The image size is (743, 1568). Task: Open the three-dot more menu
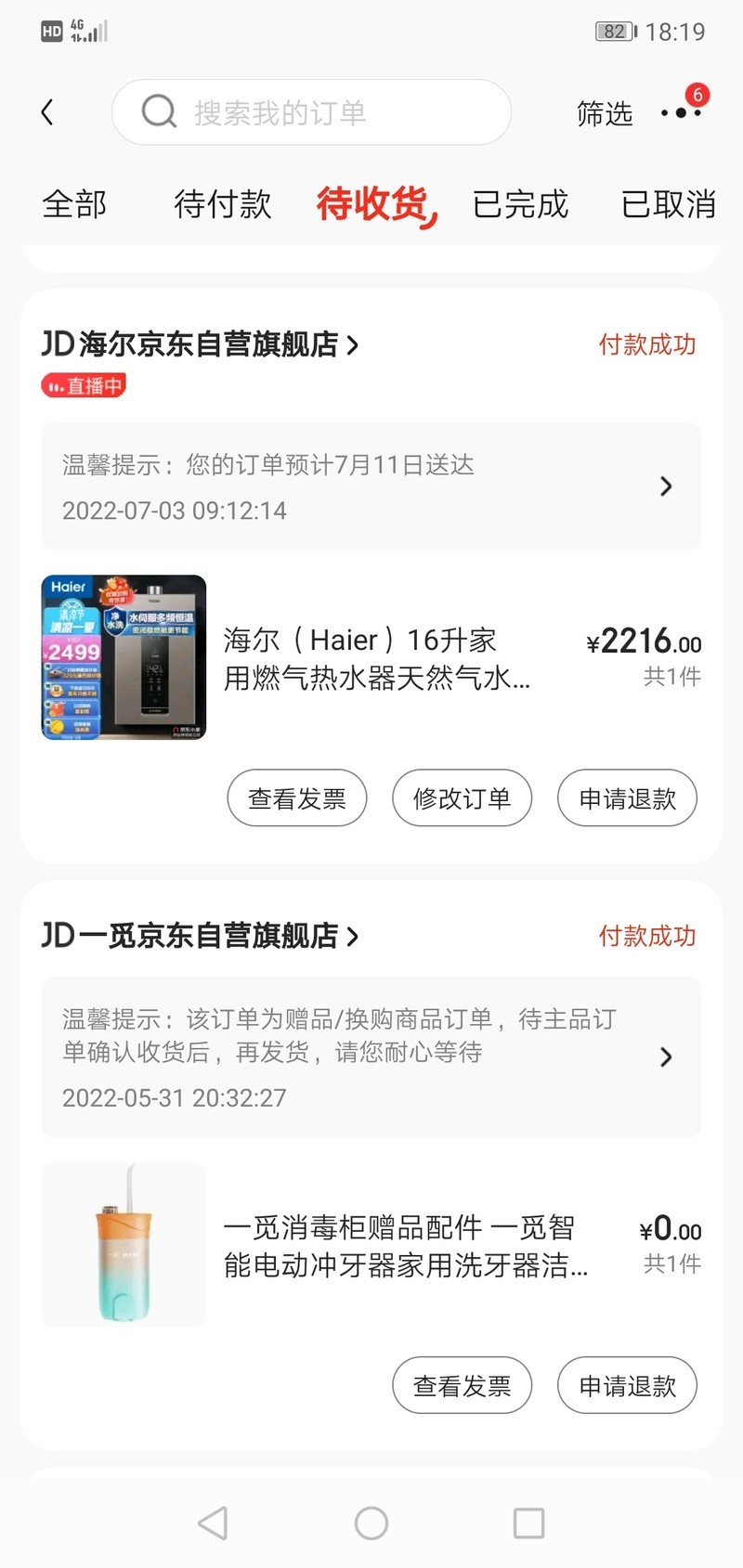point(681,113)
